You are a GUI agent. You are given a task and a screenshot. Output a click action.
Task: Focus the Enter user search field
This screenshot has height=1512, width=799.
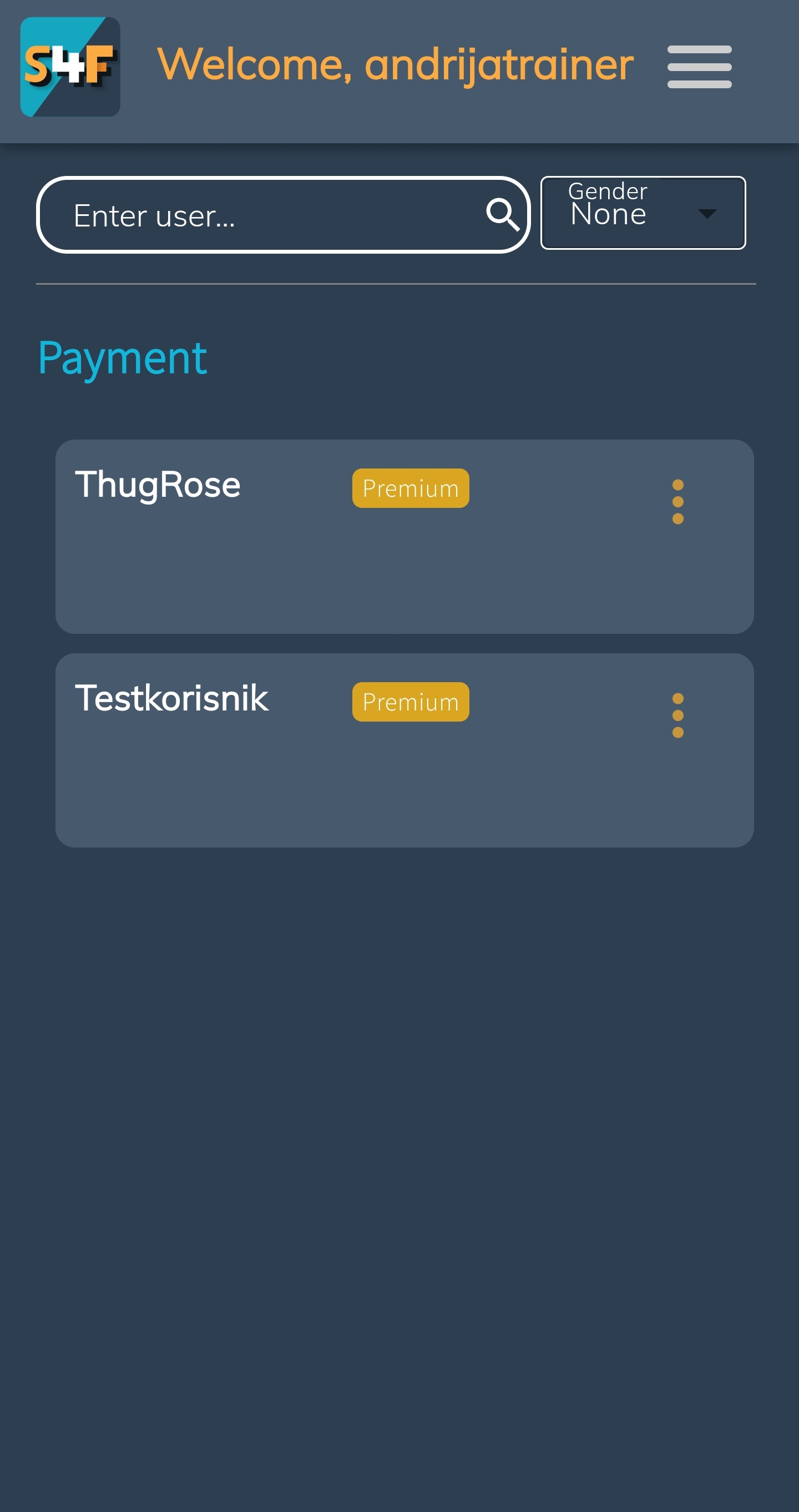tap(284, 215)
